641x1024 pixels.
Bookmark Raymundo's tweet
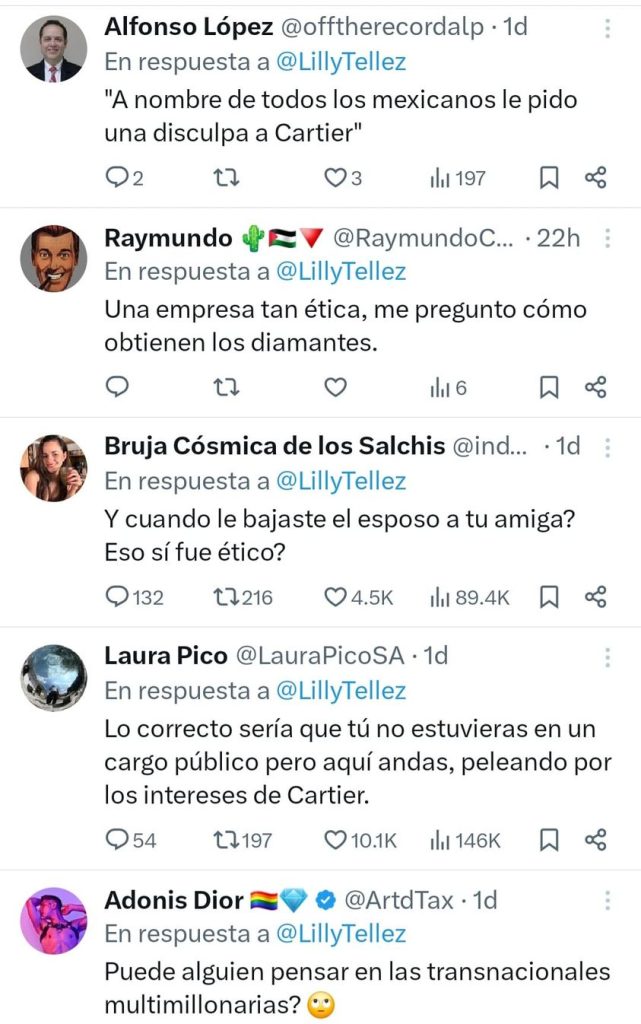[549, 387]
